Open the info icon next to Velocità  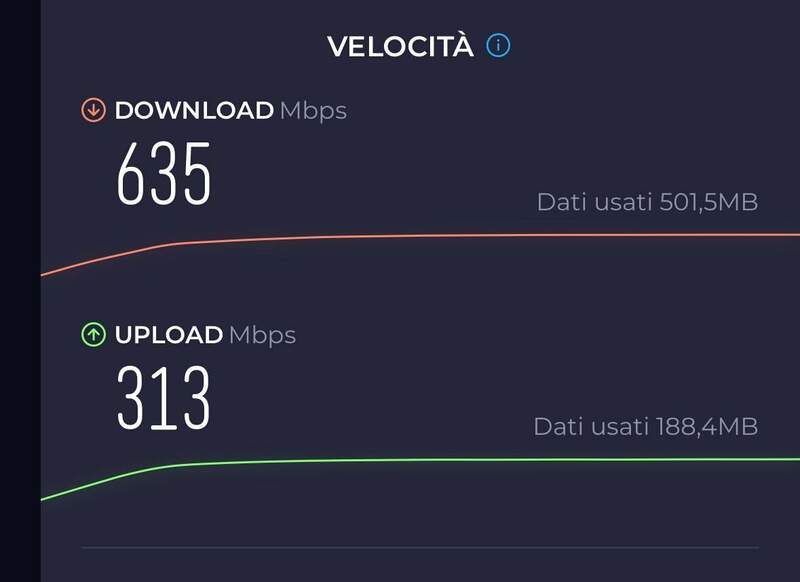coord(498,45)
